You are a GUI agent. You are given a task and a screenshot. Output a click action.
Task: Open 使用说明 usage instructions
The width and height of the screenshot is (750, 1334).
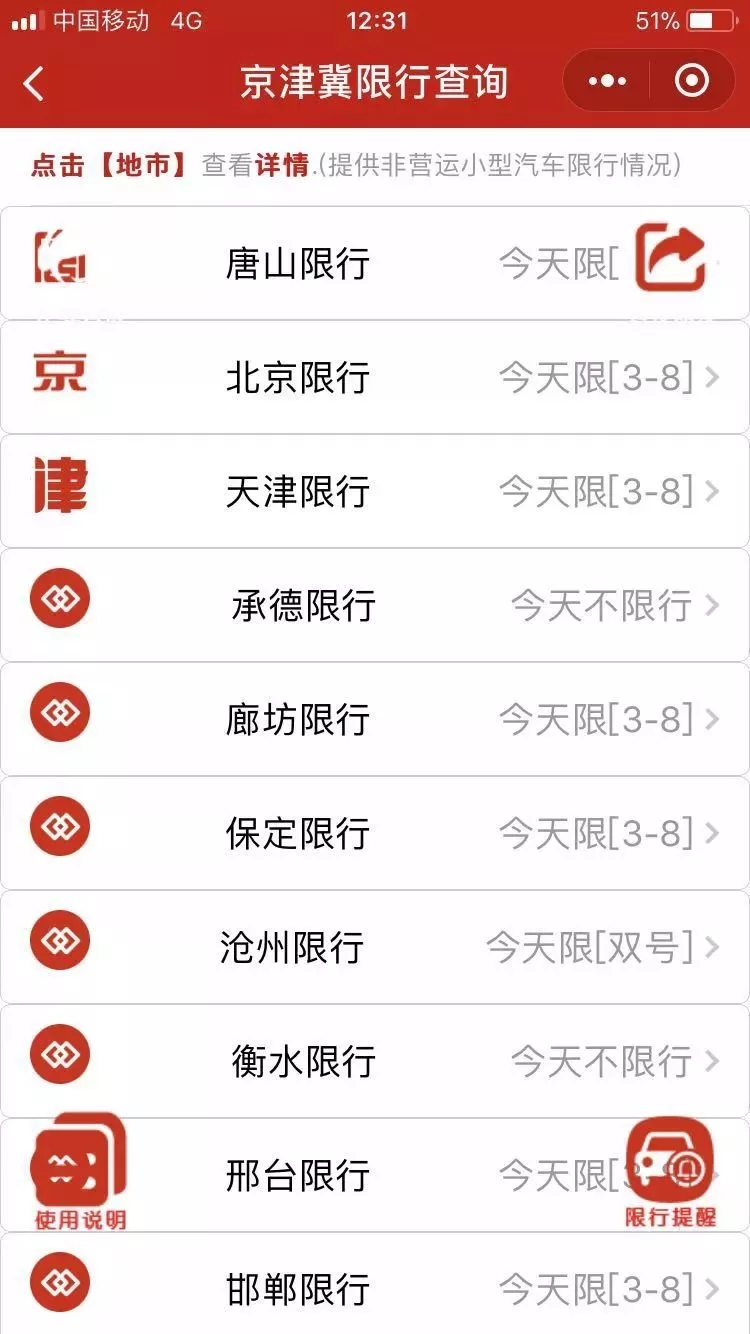(80, 1172)
